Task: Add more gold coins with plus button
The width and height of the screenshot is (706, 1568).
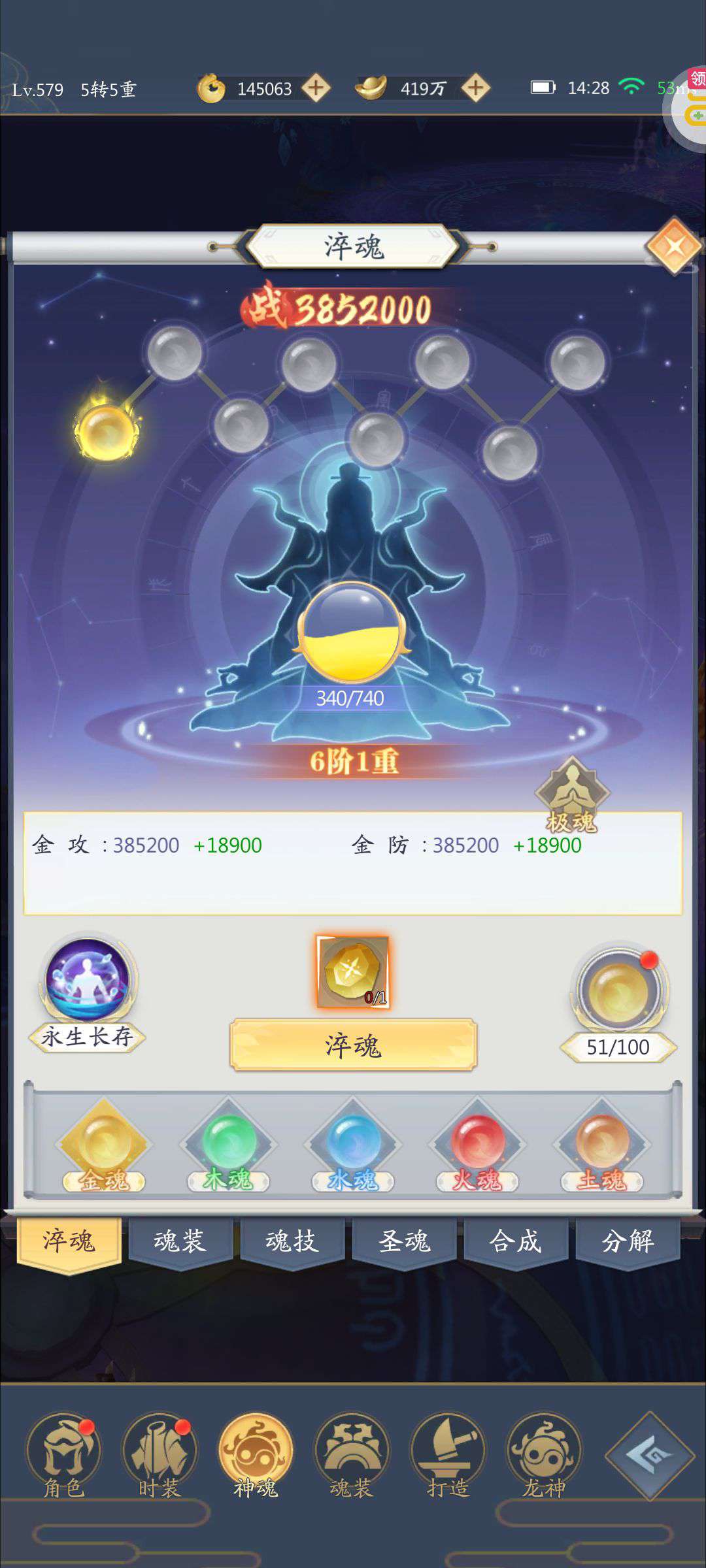Action: click(x=316, y=88)
